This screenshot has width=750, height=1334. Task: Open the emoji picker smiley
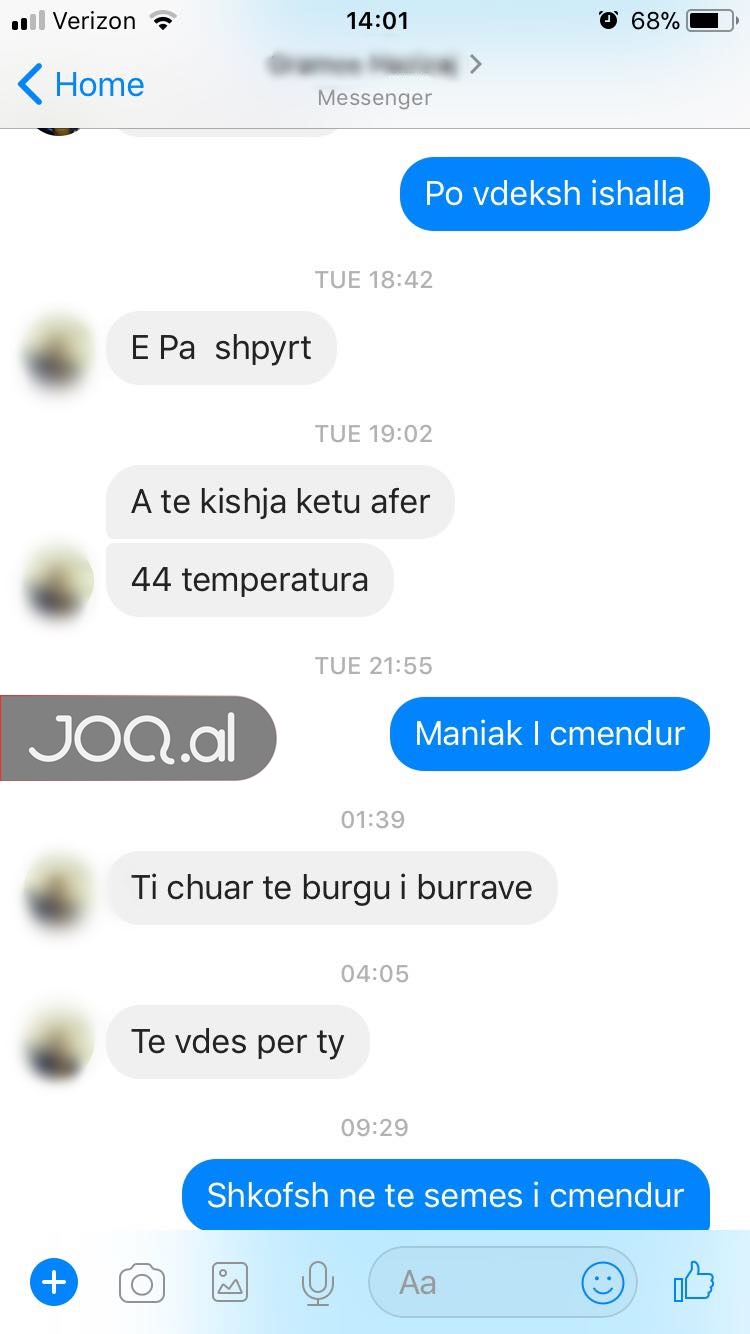click(602, 1283)
